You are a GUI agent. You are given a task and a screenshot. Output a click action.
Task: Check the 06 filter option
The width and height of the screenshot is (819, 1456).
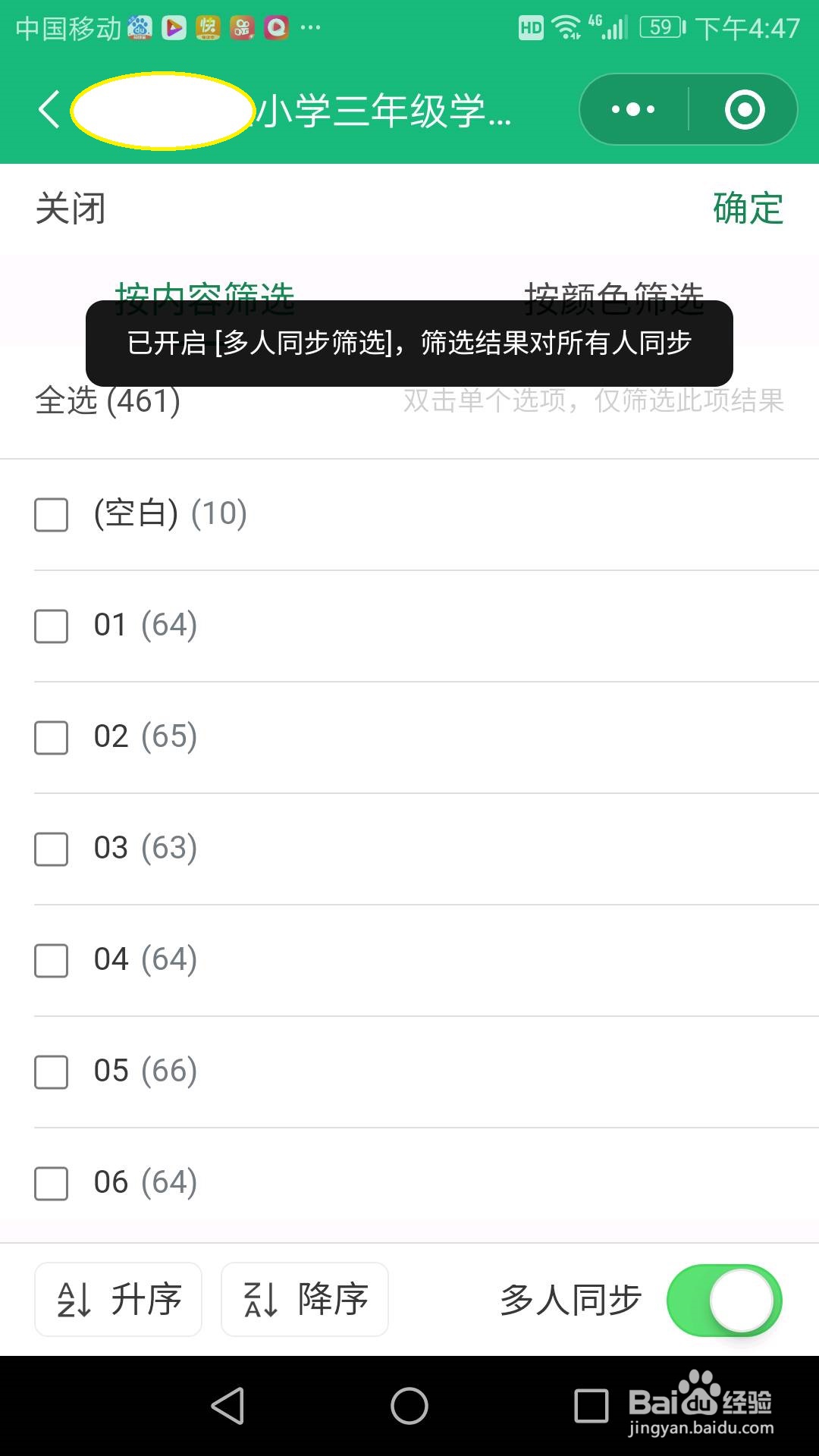pos(50,1185)
